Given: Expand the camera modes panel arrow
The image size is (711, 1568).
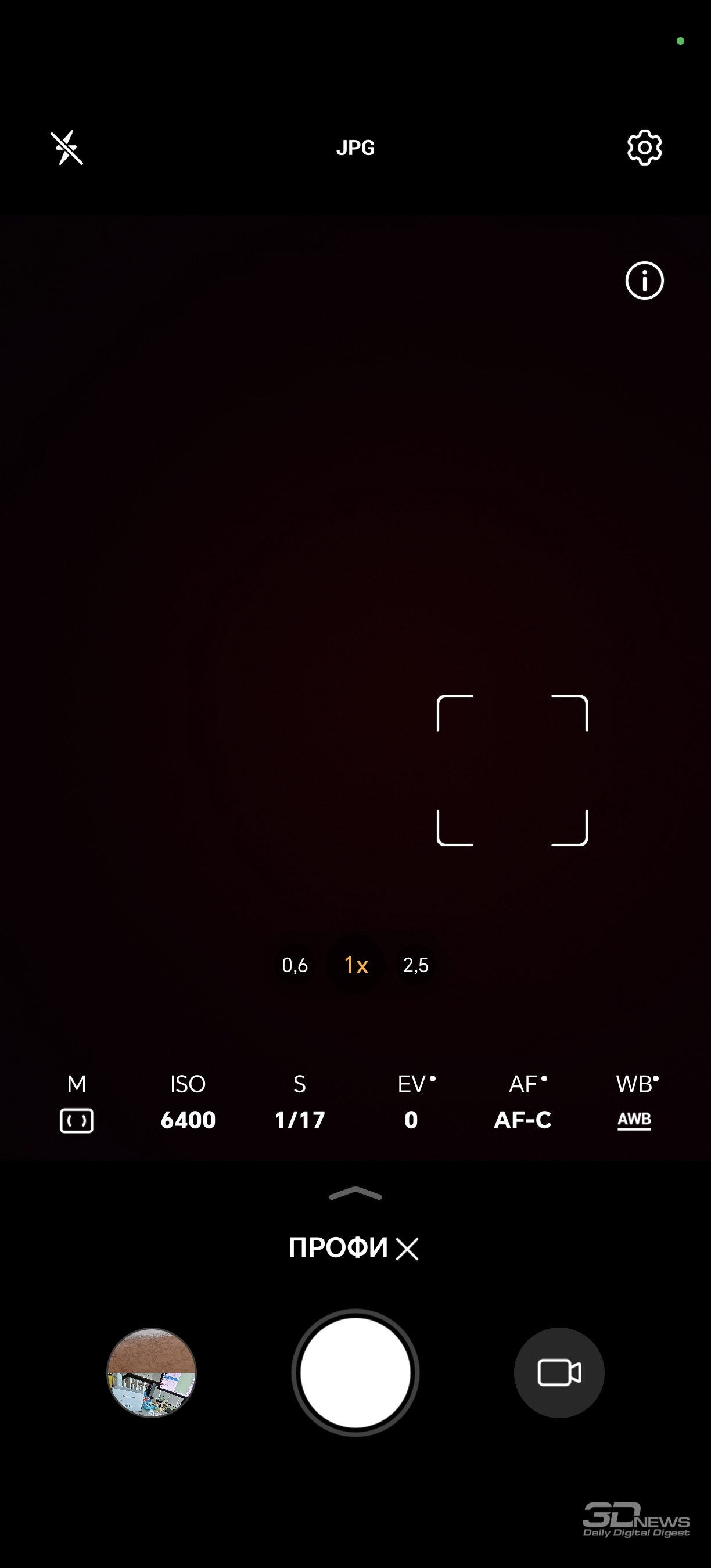Looking at the screenshot, I should (x=355, y=1193).
